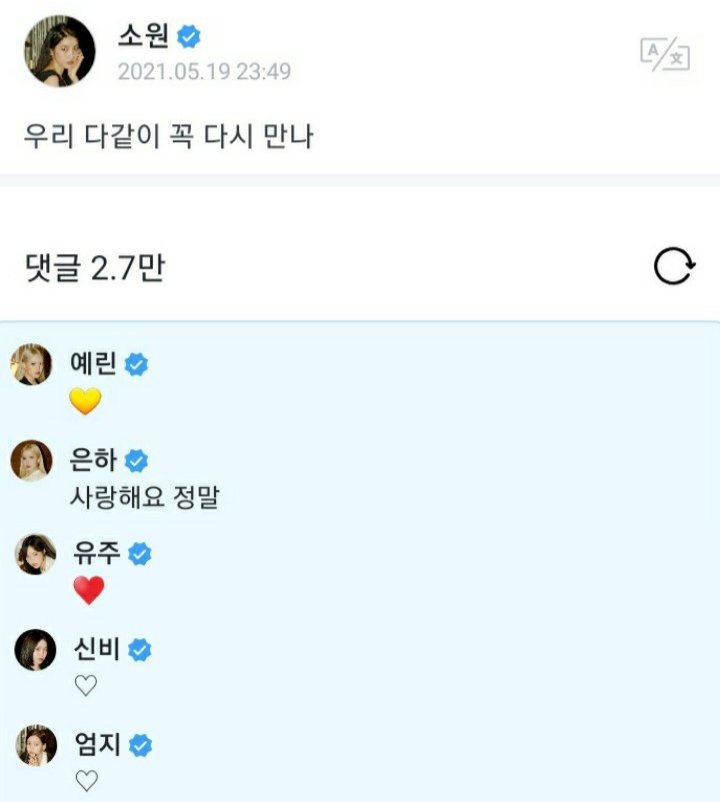The image size is (720, 802).
Task: Open 소원's profile picture
Action: (60, 52)
